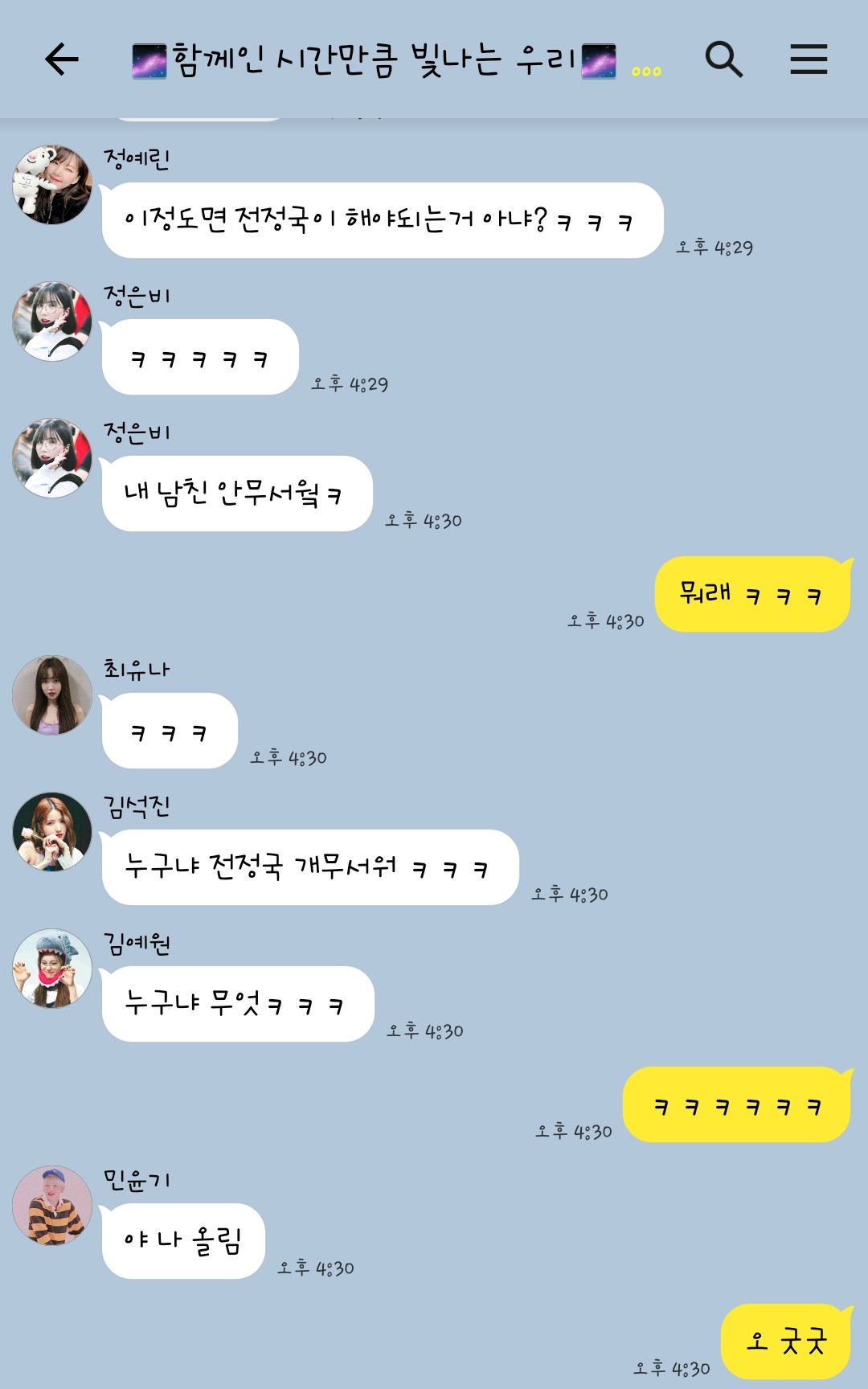
Task: Go back to the chat list
Action: pyautogui.click(x=61, y=59)
